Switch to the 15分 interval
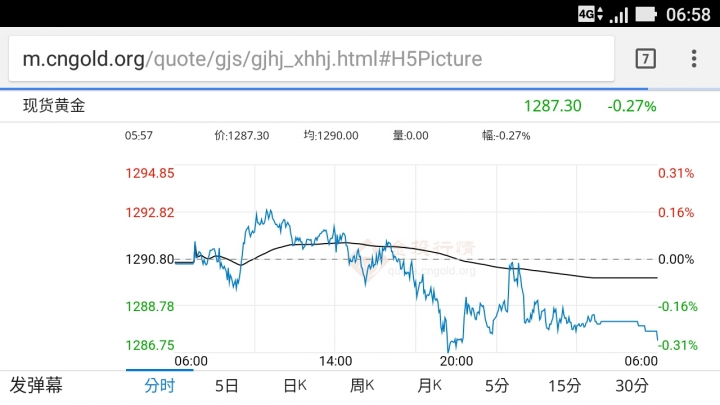 pyautogui.click(x=565, y=385)
